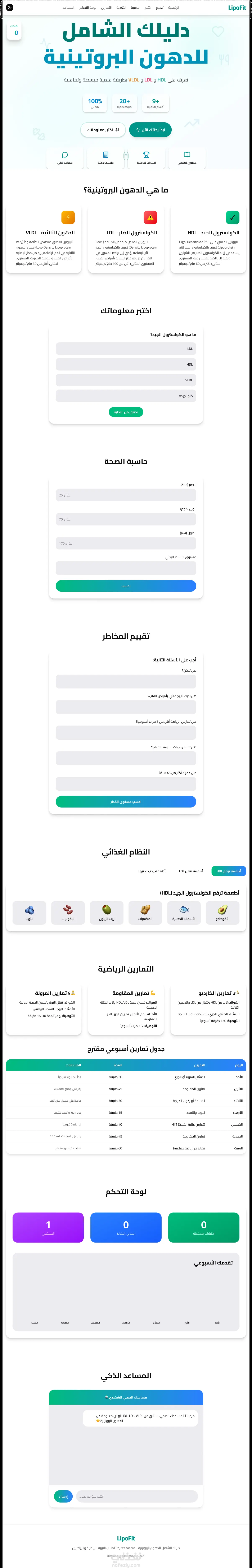Choose the كلها جيدة quiz answer
The width and height of the screenshot is (252, 1568).
tap(126, 396)
